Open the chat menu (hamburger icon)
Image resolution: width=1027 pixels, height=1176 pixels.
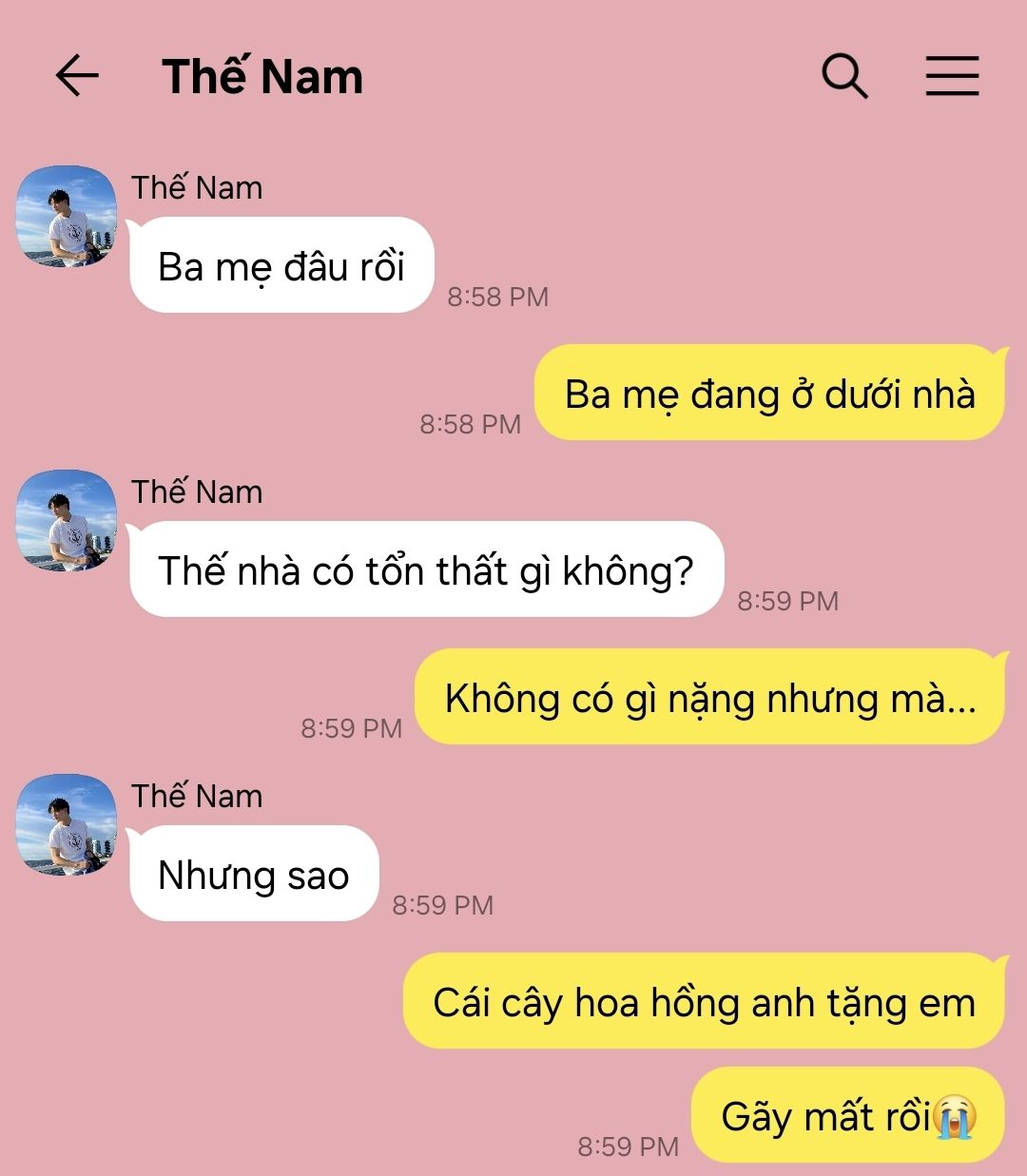coord(952,76)
